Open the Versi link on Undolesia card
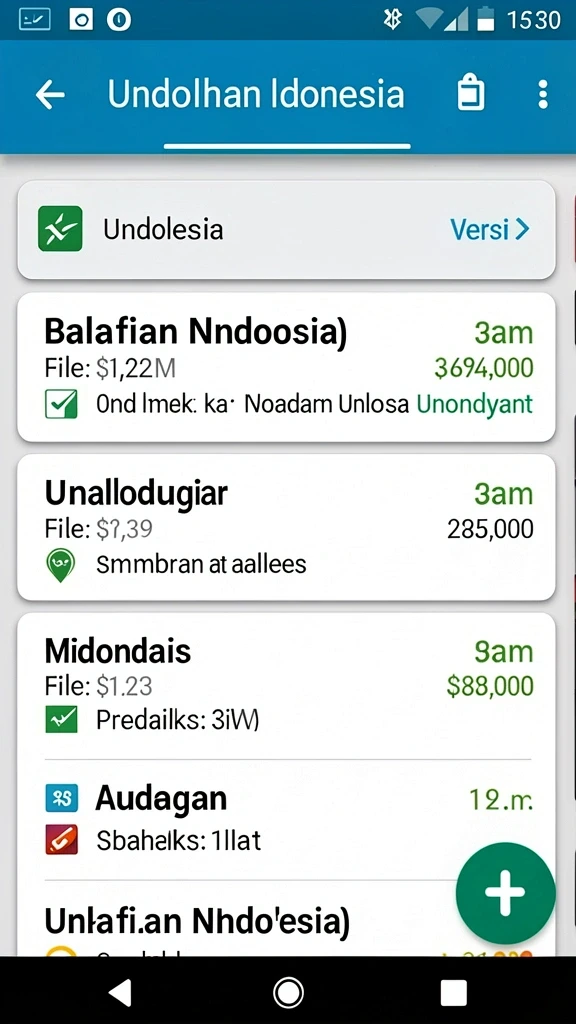This screenshot has width=576, height=1024. (x=489, y=229)
